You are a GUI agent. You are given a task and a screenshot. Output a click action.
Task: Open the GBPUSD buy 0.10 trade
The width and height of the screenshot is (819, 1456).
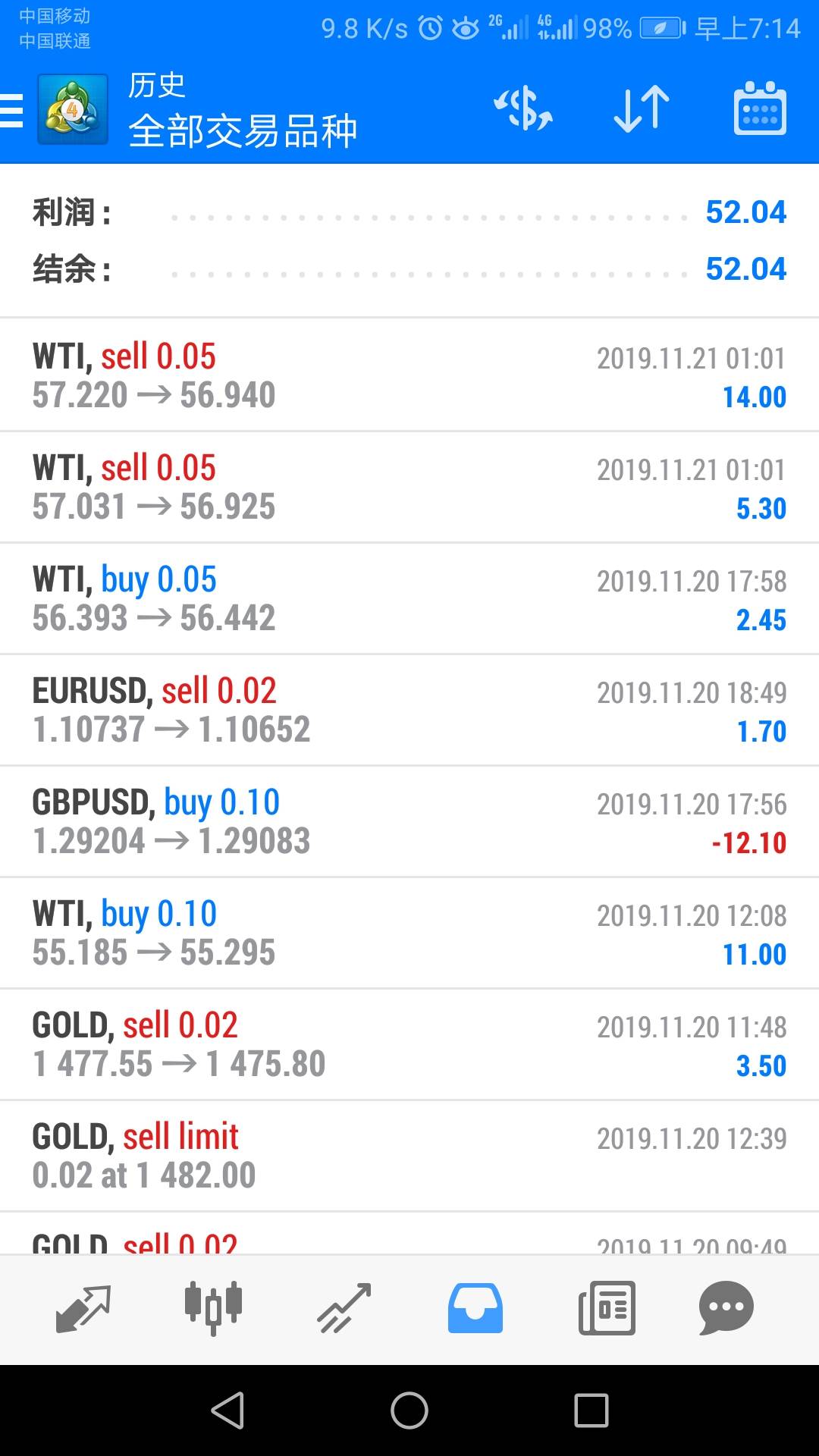409,821
